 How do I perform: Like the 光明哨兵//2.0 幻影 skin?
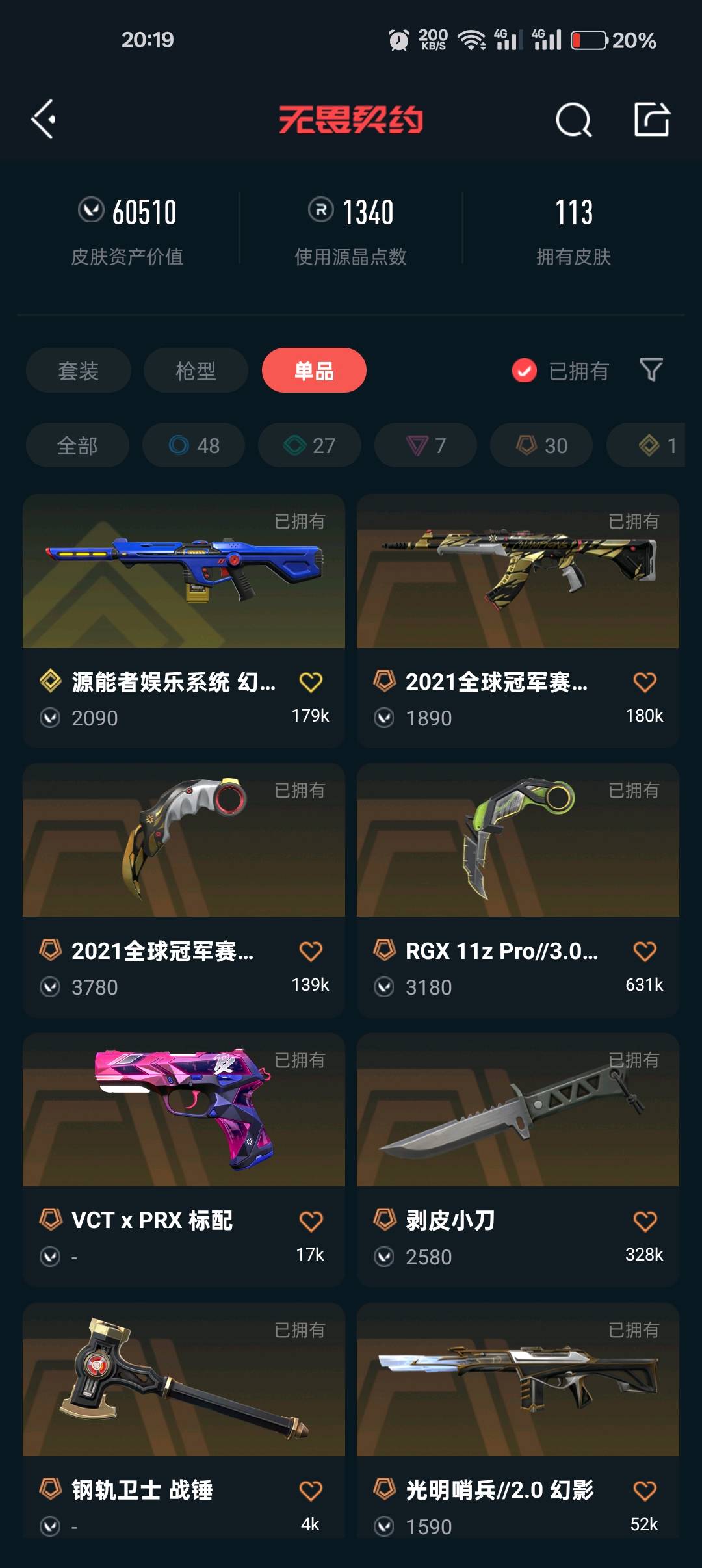click(644, 1491)
